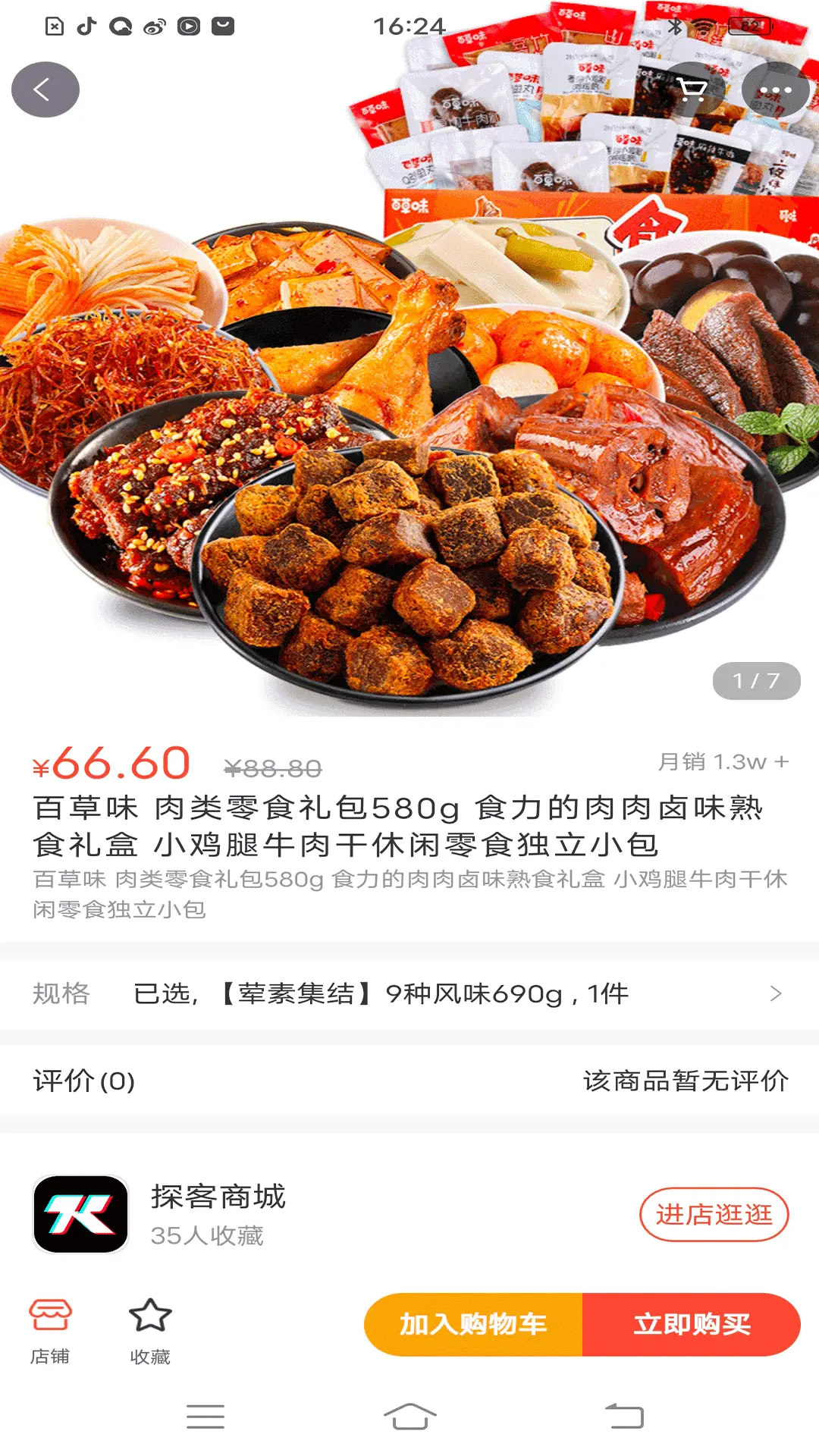Open the 探客商城 store logo

coord(80,1214)
